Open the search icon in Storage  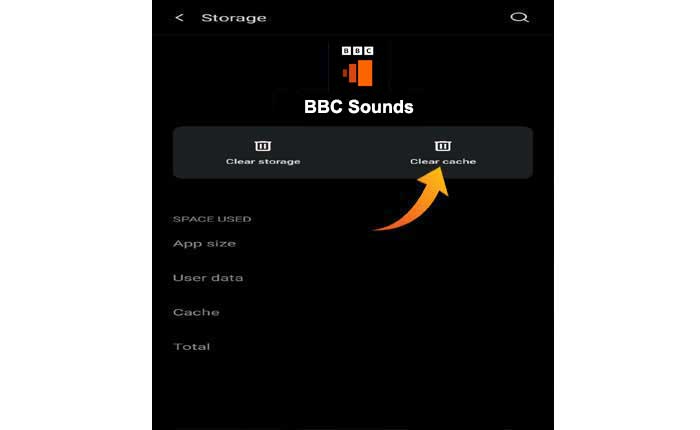[x=518, y=18]
